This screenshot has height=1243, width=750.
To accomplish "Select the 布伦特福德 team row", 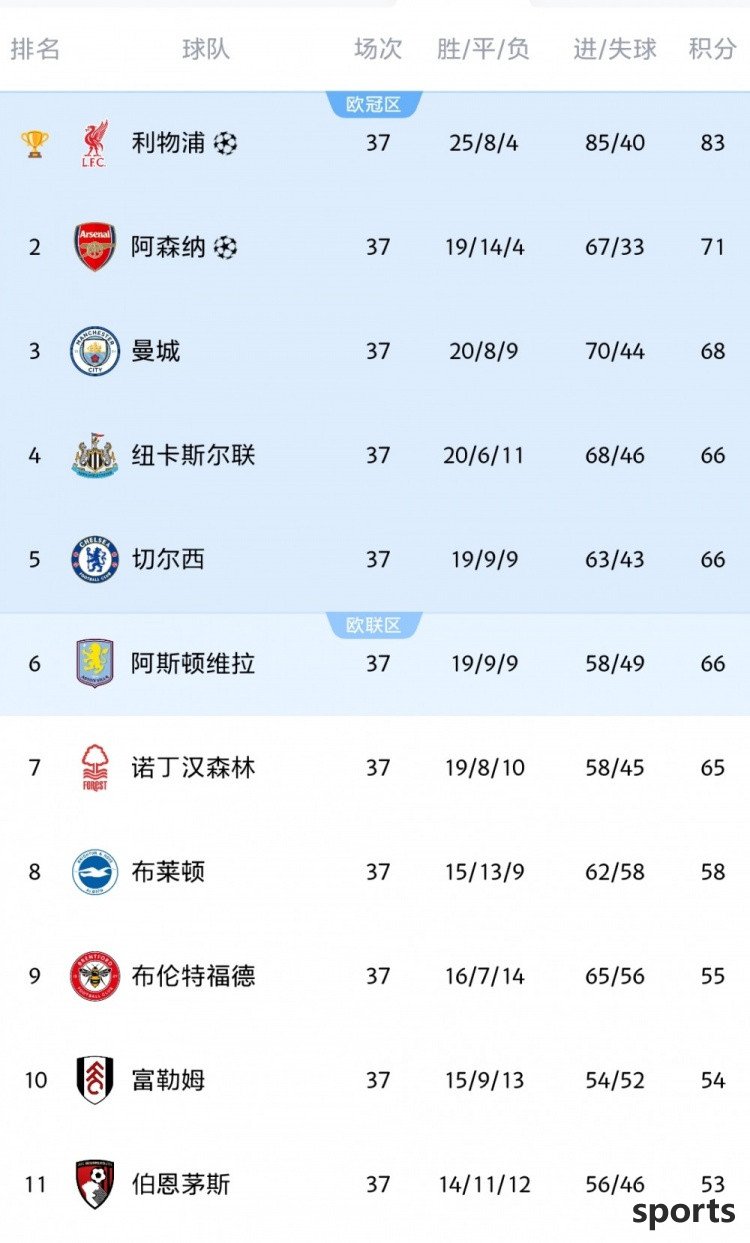I will coord(375,976).
